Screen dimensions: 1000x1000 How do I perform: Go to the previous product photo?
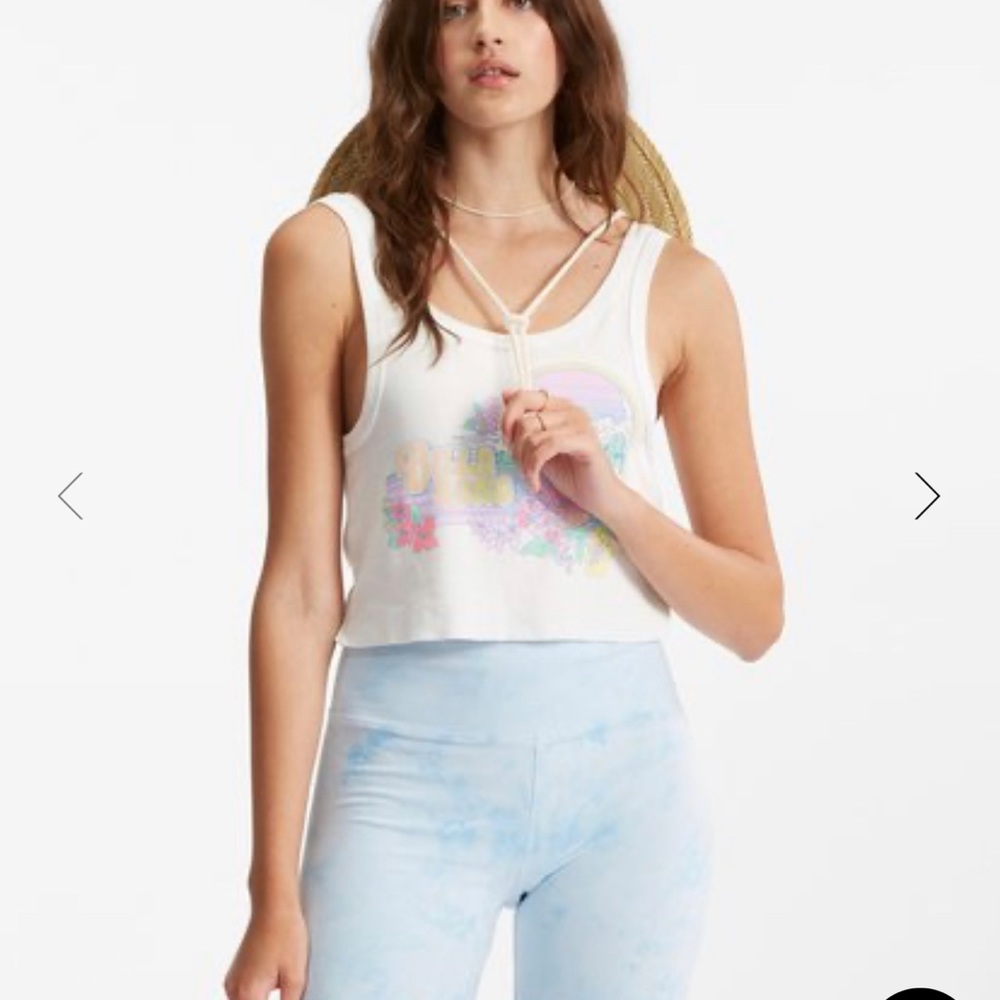coord(70,496)
